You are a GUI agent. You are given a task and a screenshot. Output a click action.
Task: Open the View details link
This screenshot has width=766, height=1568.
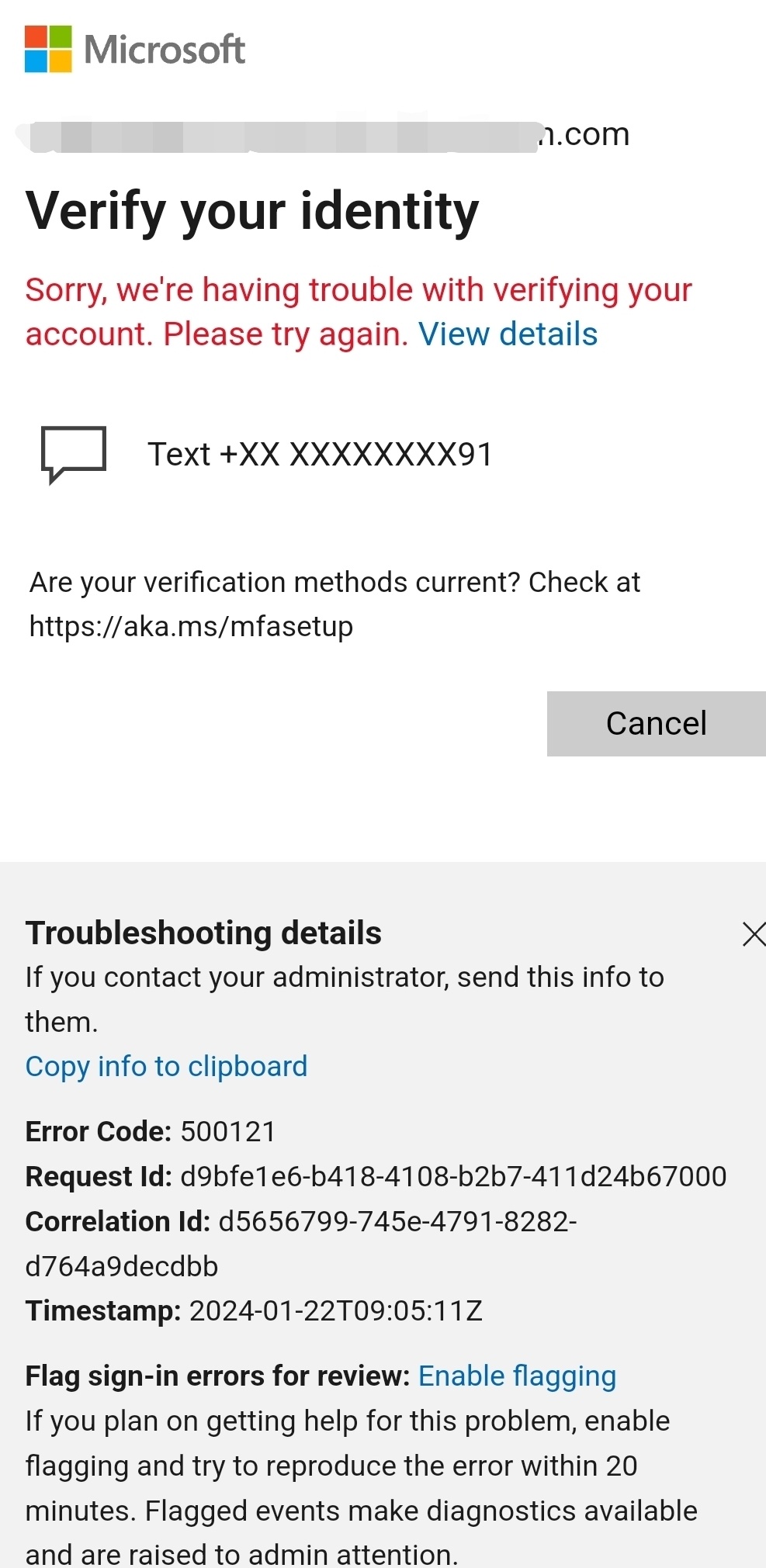[508, 334]
